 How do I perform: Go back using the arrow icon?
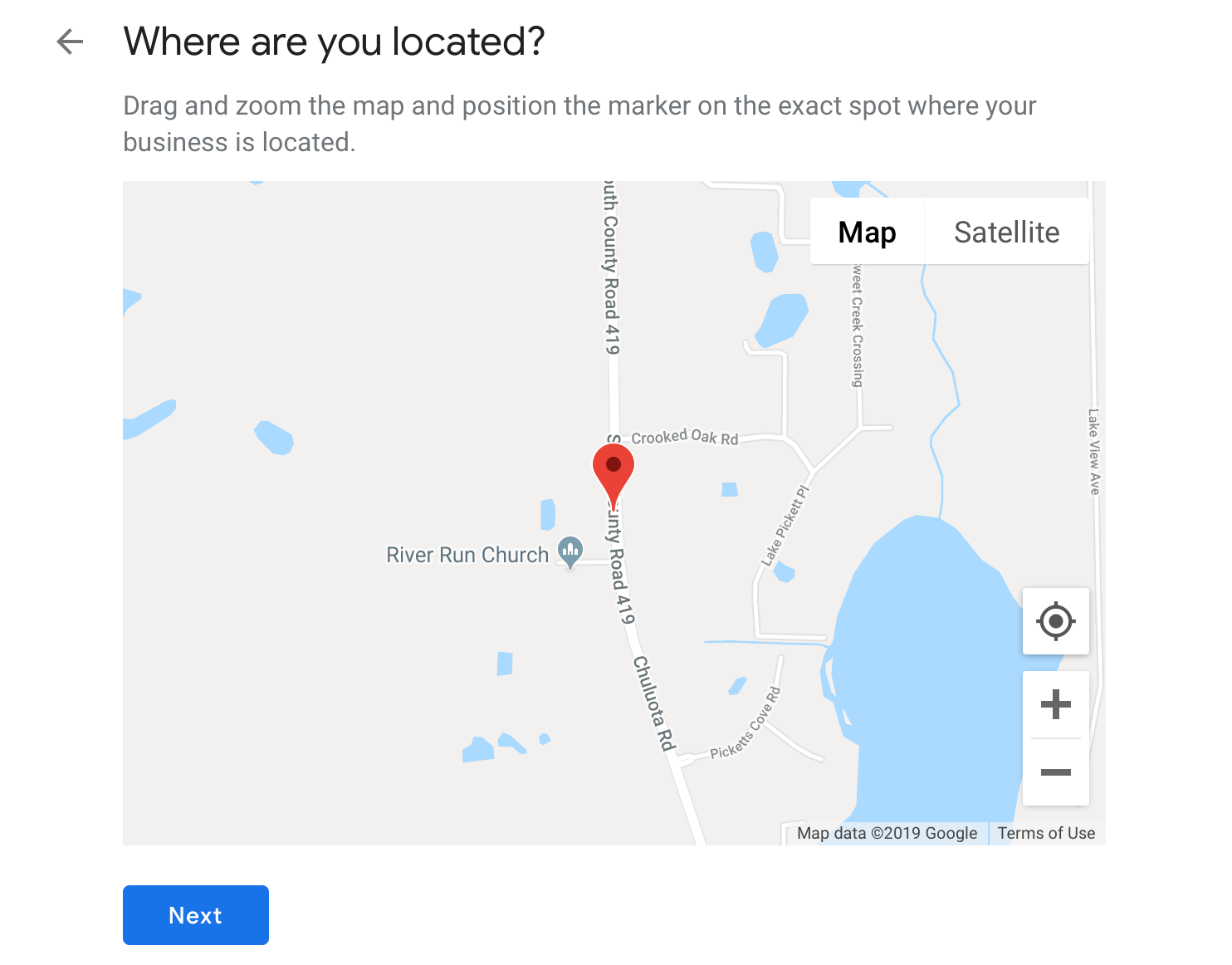(70, 42)
